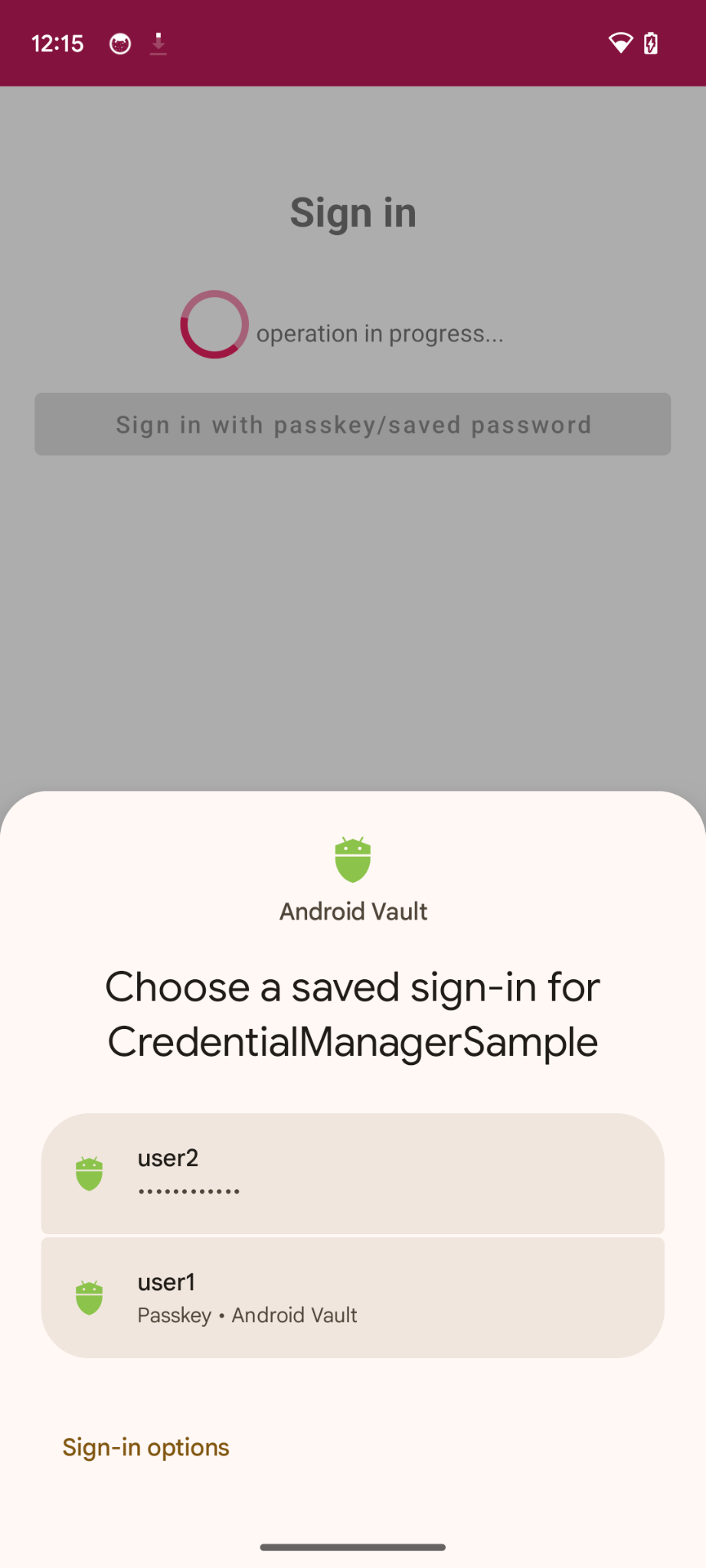The width and height of the screenshot is (706, 1568).
Task: Click the Android Vault label under the icon
Action: tap(352, 911)
